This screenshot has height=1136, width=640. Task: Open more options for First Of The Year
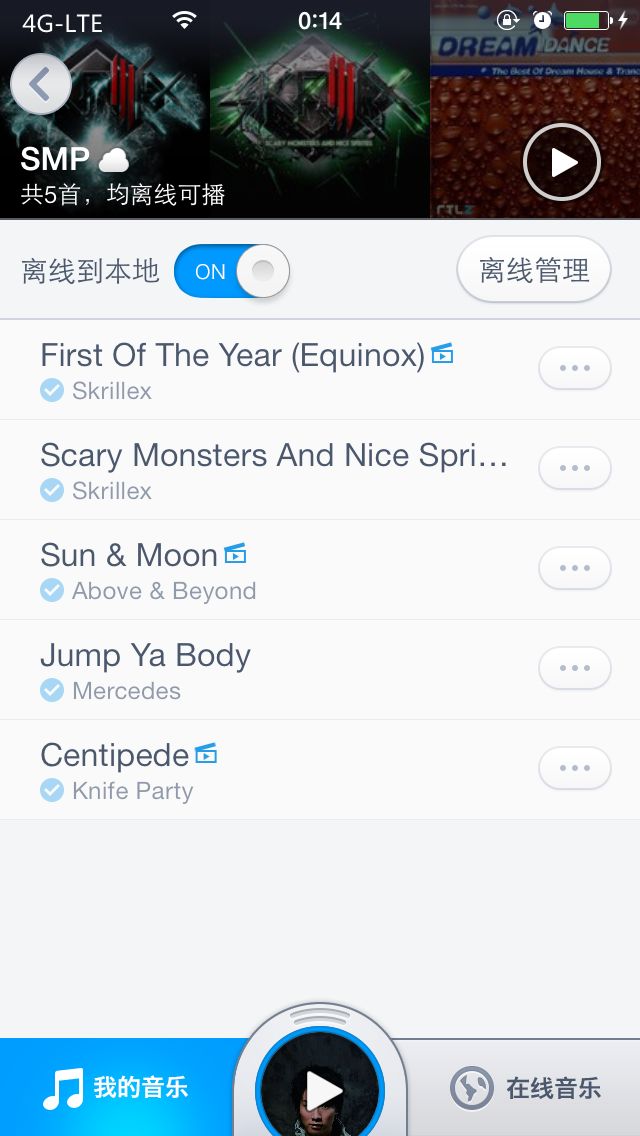[x=575, y=368]
